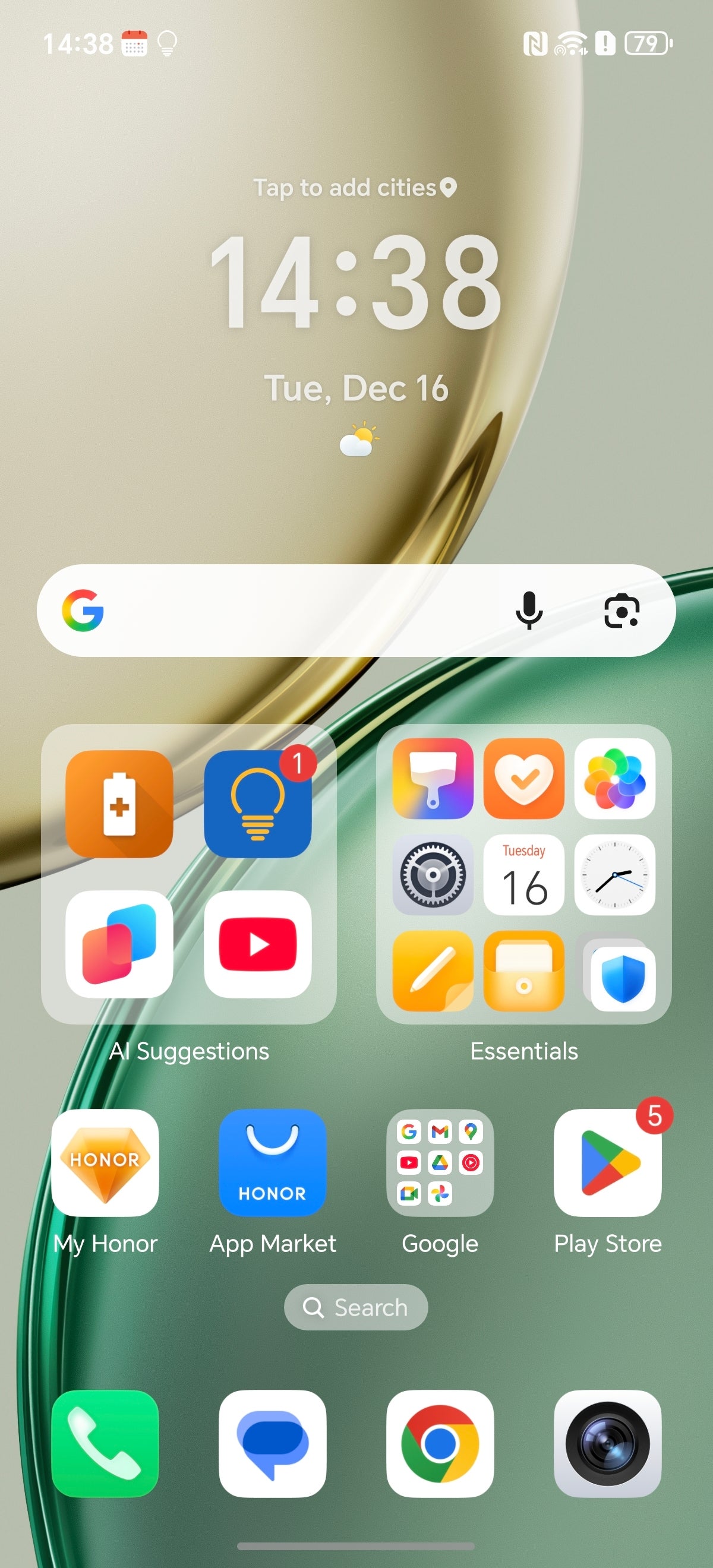Open the Honor App Market

(x=272, y=1162)
